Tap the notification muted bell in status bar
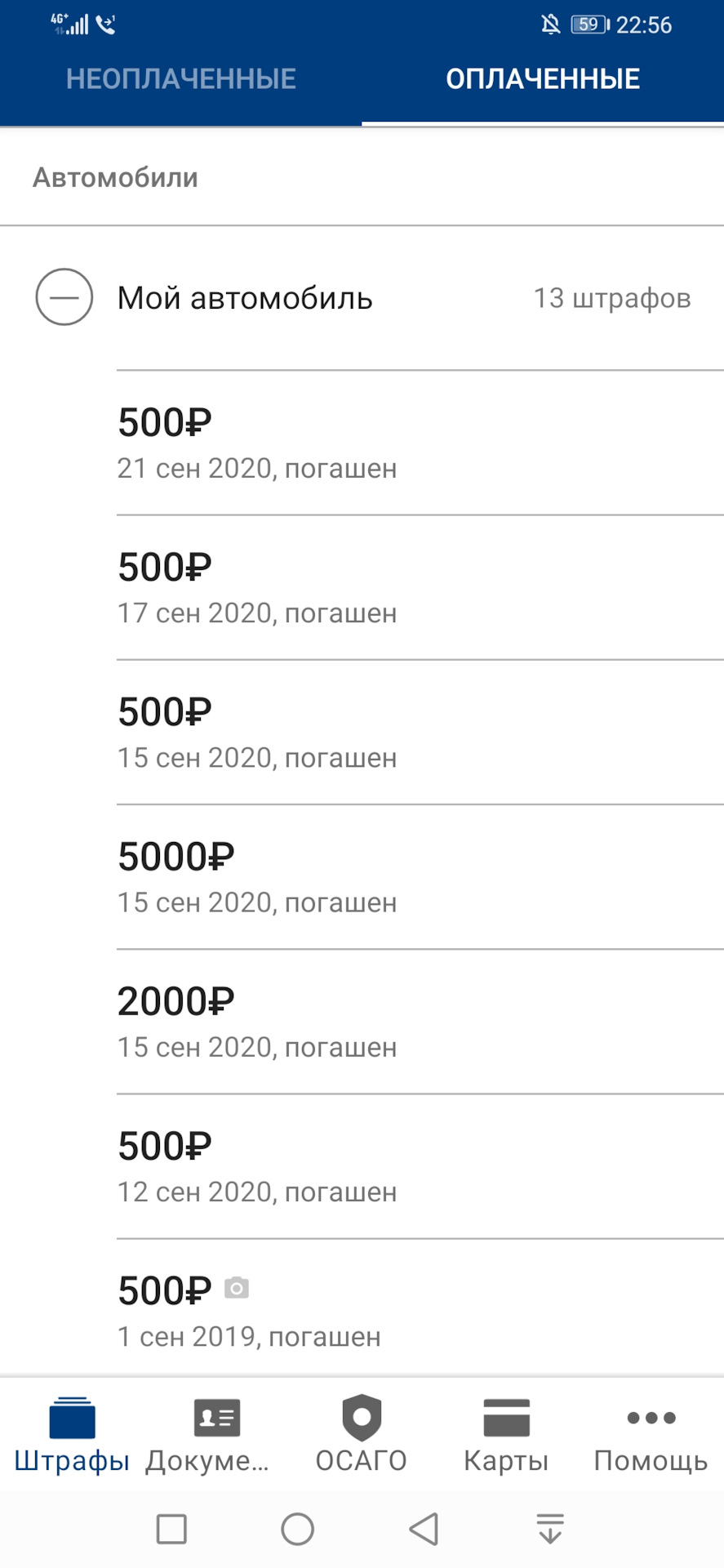 tap(551, 24)
